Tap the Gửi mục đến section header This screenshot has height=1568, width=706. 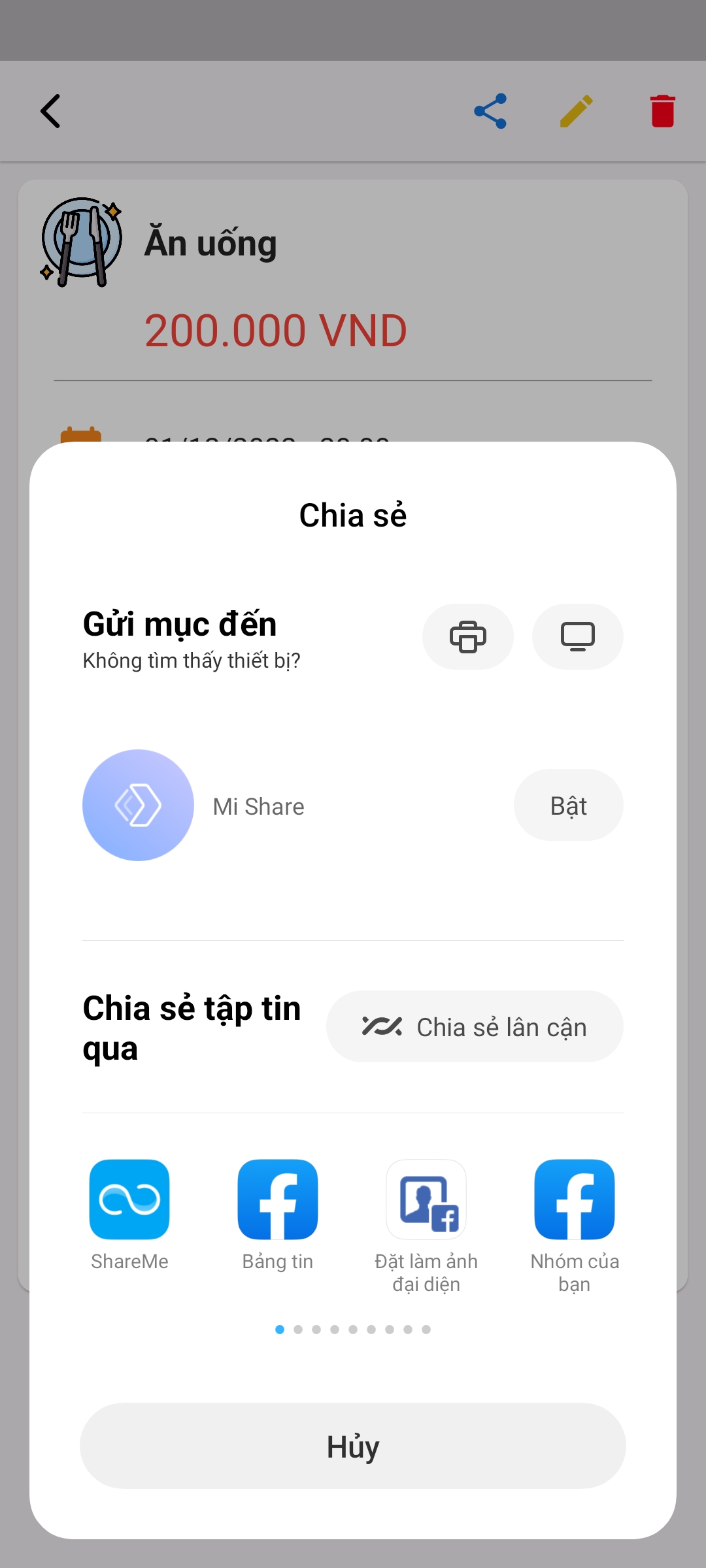(x=180, y=623)
